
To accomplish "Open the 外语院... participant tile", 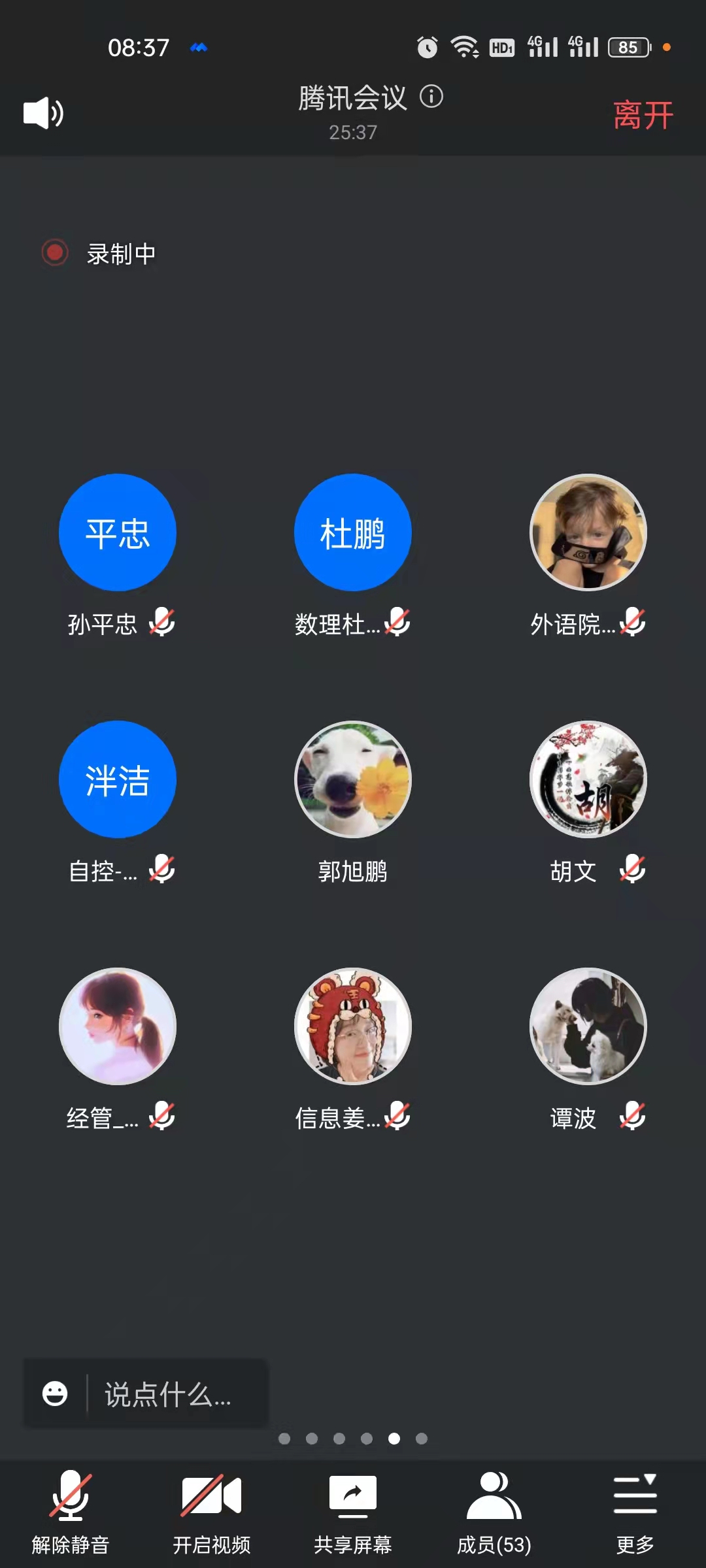I will [588, 532].
